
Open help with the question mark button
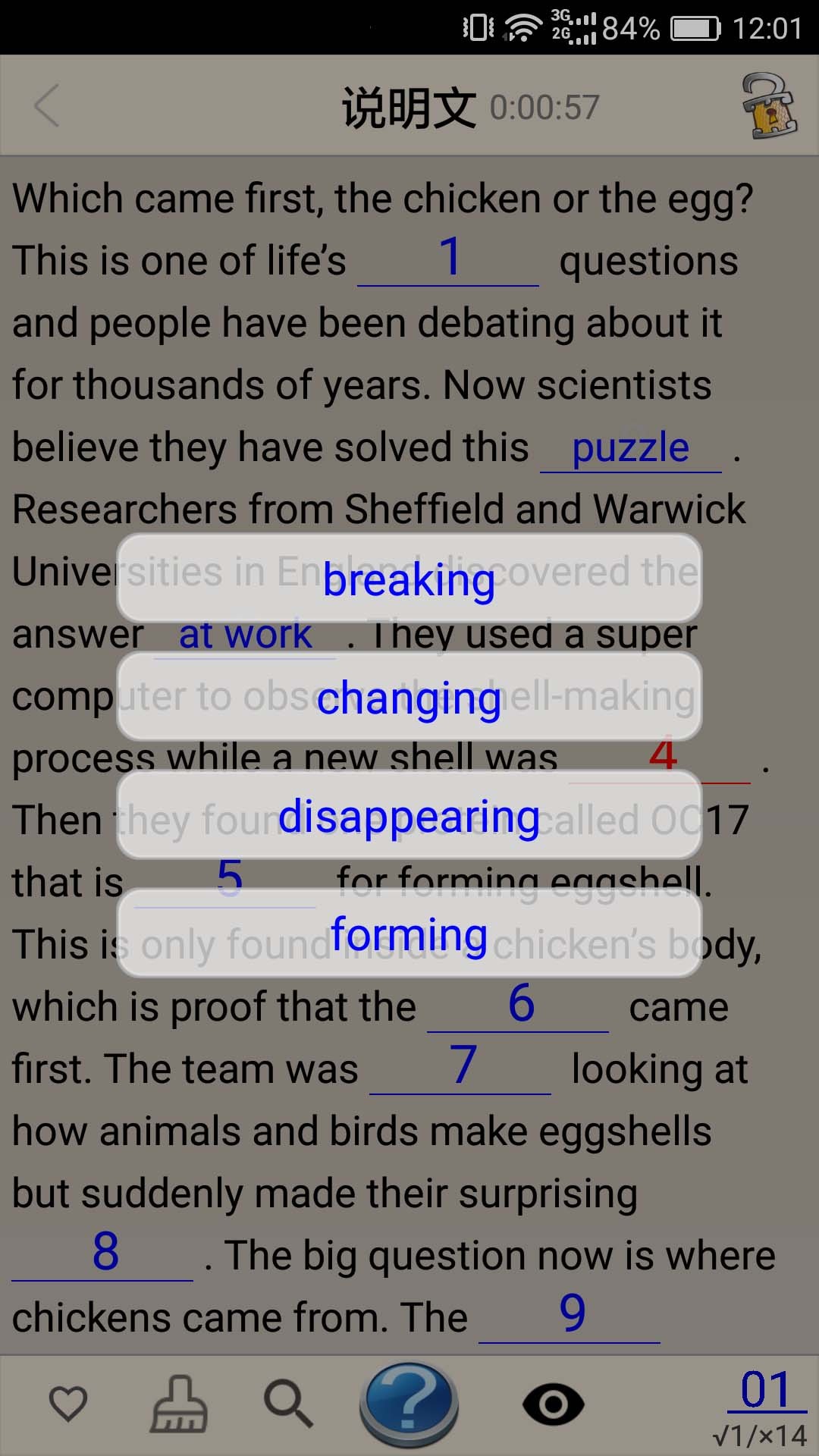(x=409, y=1404)
